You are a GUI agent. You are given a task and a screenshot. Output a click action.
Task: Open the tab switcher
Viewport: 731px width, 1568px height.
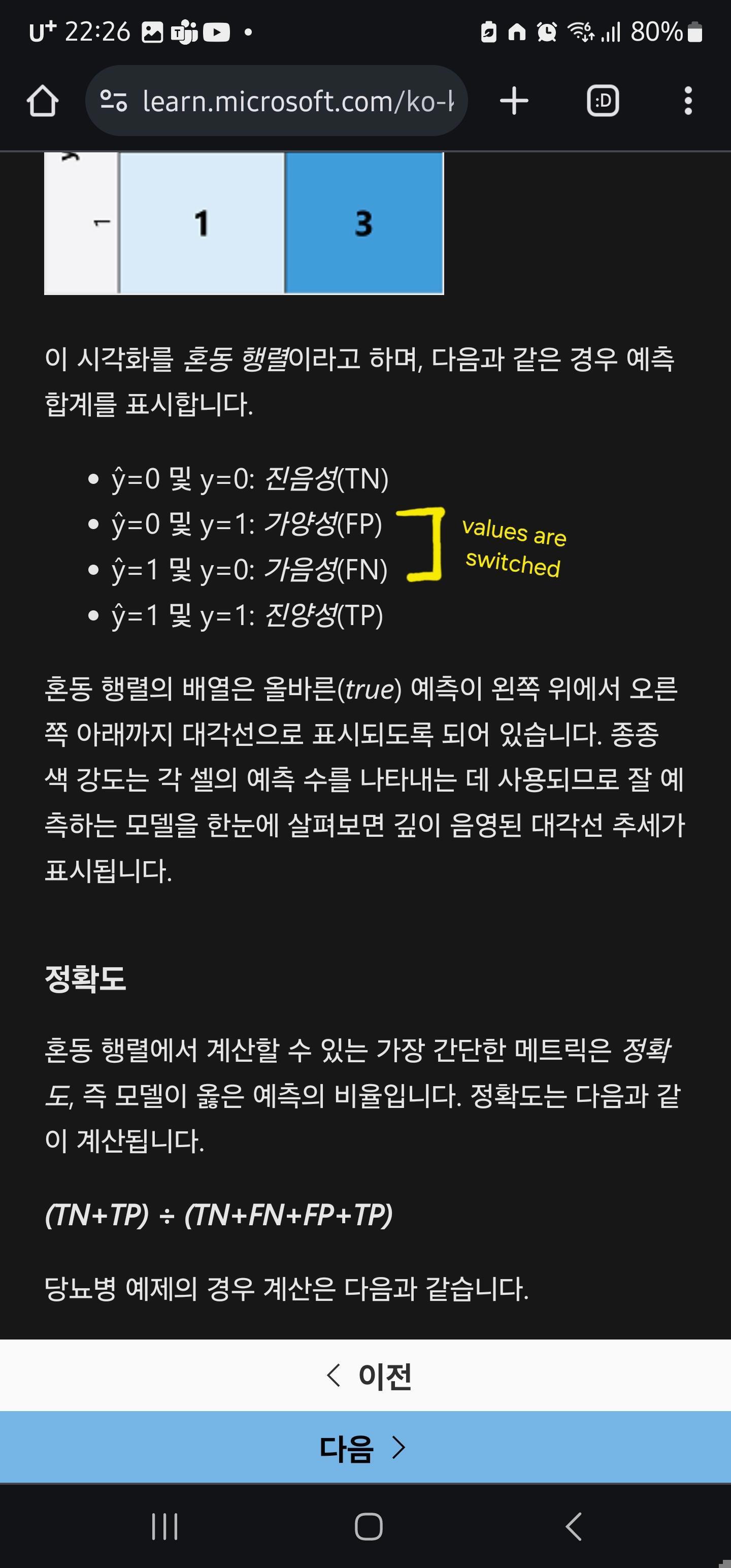point(603,101)
